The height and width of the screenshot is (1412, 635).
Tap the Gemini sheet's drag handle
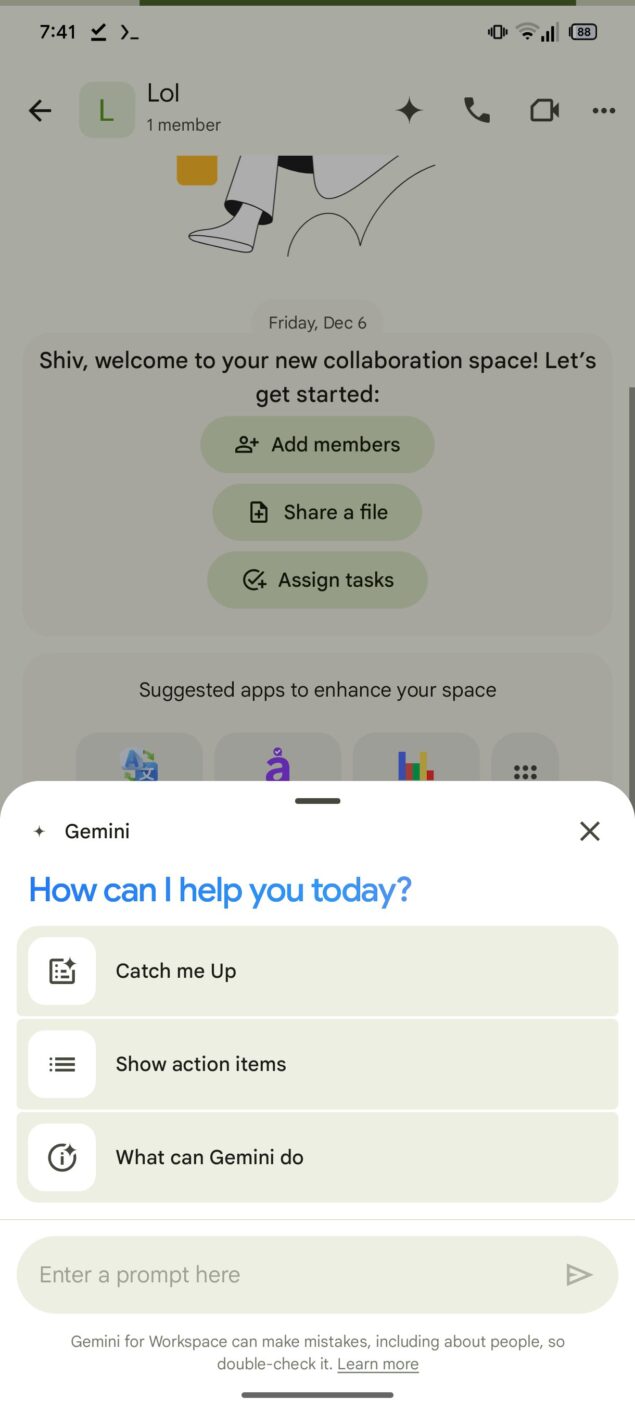(317, 801)
